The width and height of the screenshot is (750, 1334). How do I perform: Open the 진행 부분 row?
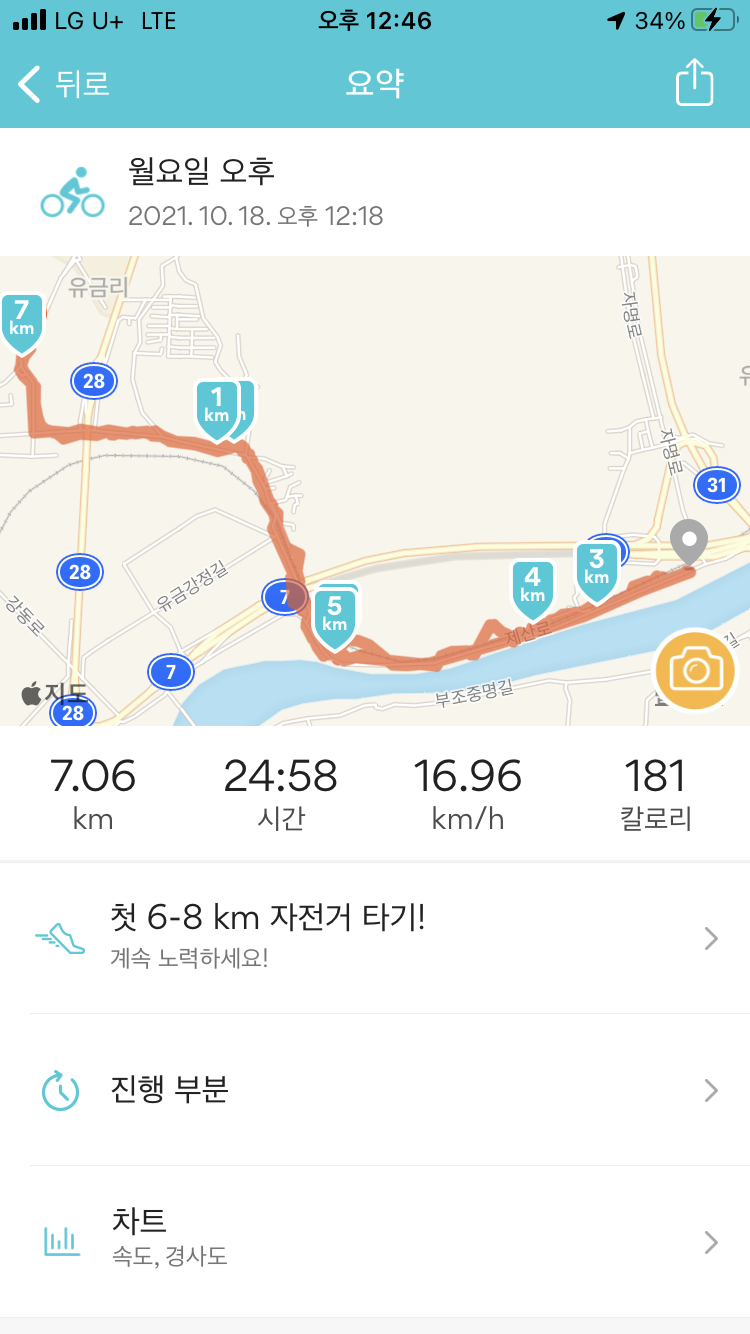click(x=375, y=1089)
